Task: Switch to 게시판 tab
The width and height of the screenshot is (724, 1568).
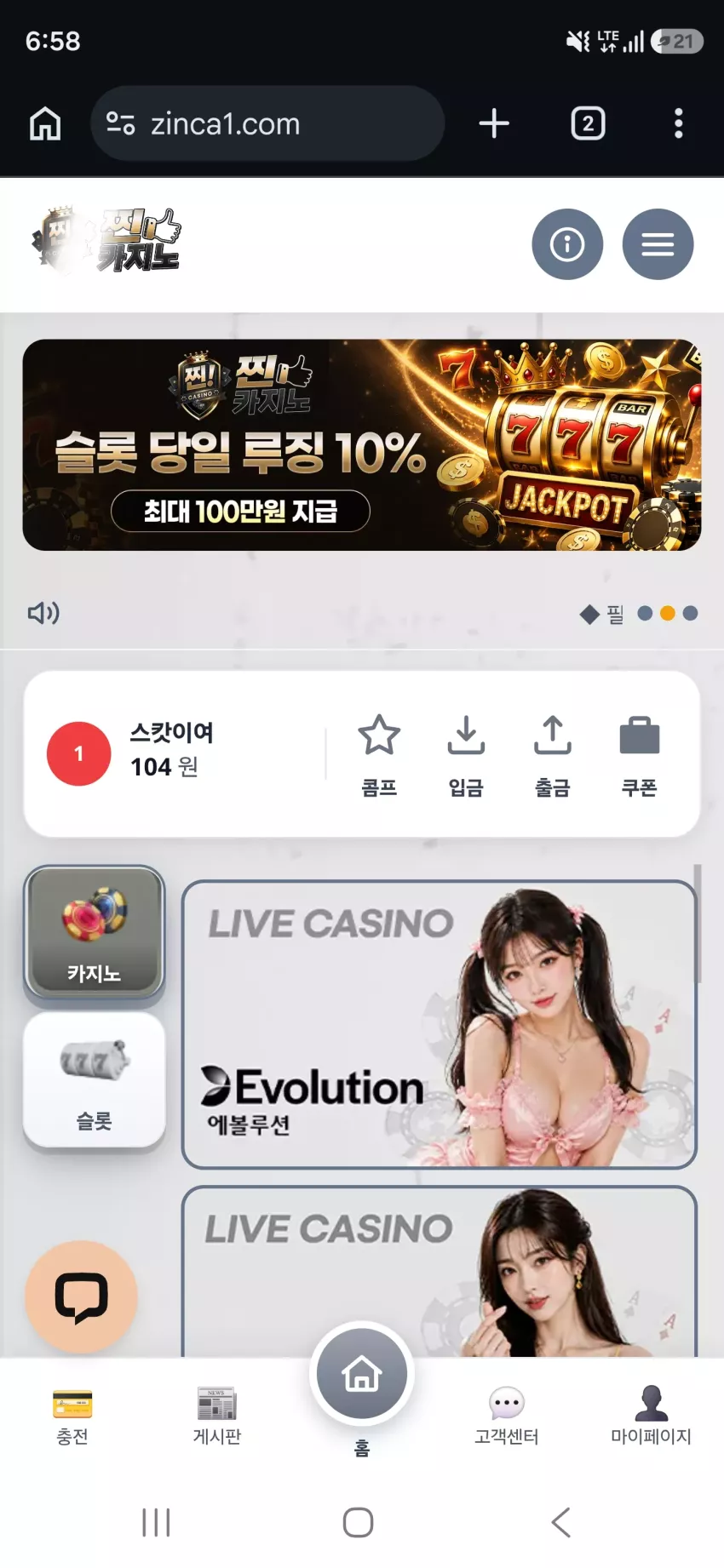Action: (217, 1416)
